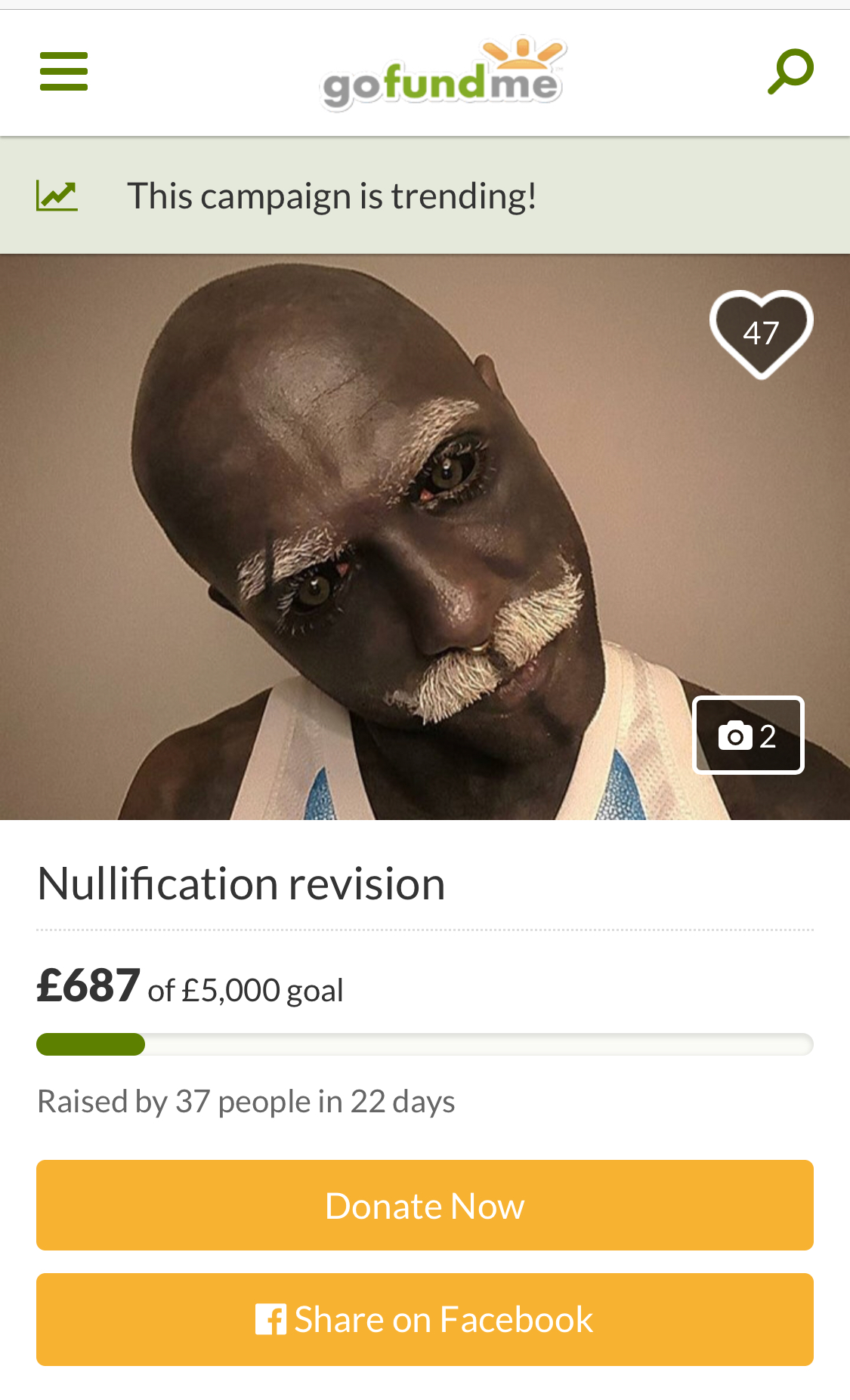Image resolution: width=850 pixels, height=1400 pixels.
Task: Open the hamburger menu
Action: (64, 72)
